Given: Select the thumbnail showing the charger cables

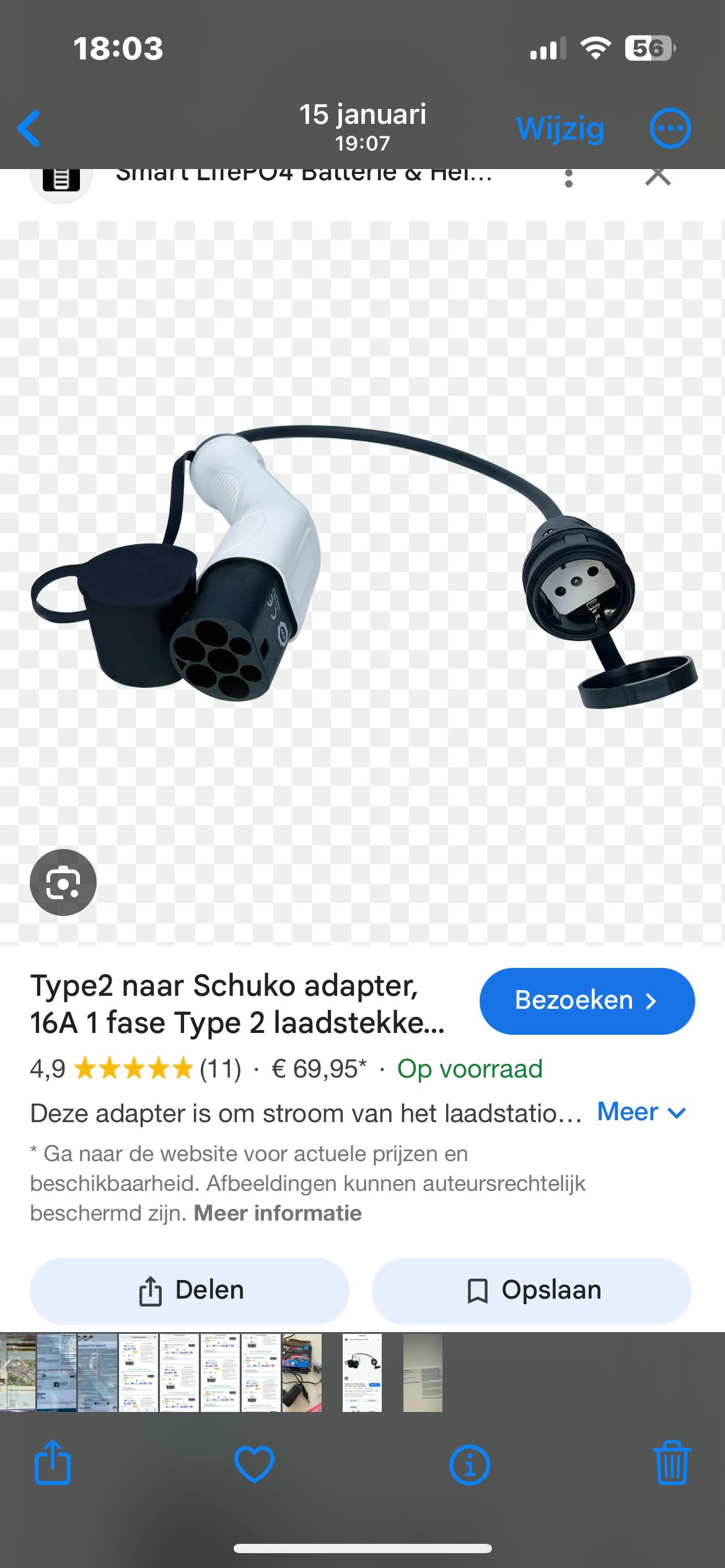Looking at the screenshot, I should click(x=302, y=1373).
